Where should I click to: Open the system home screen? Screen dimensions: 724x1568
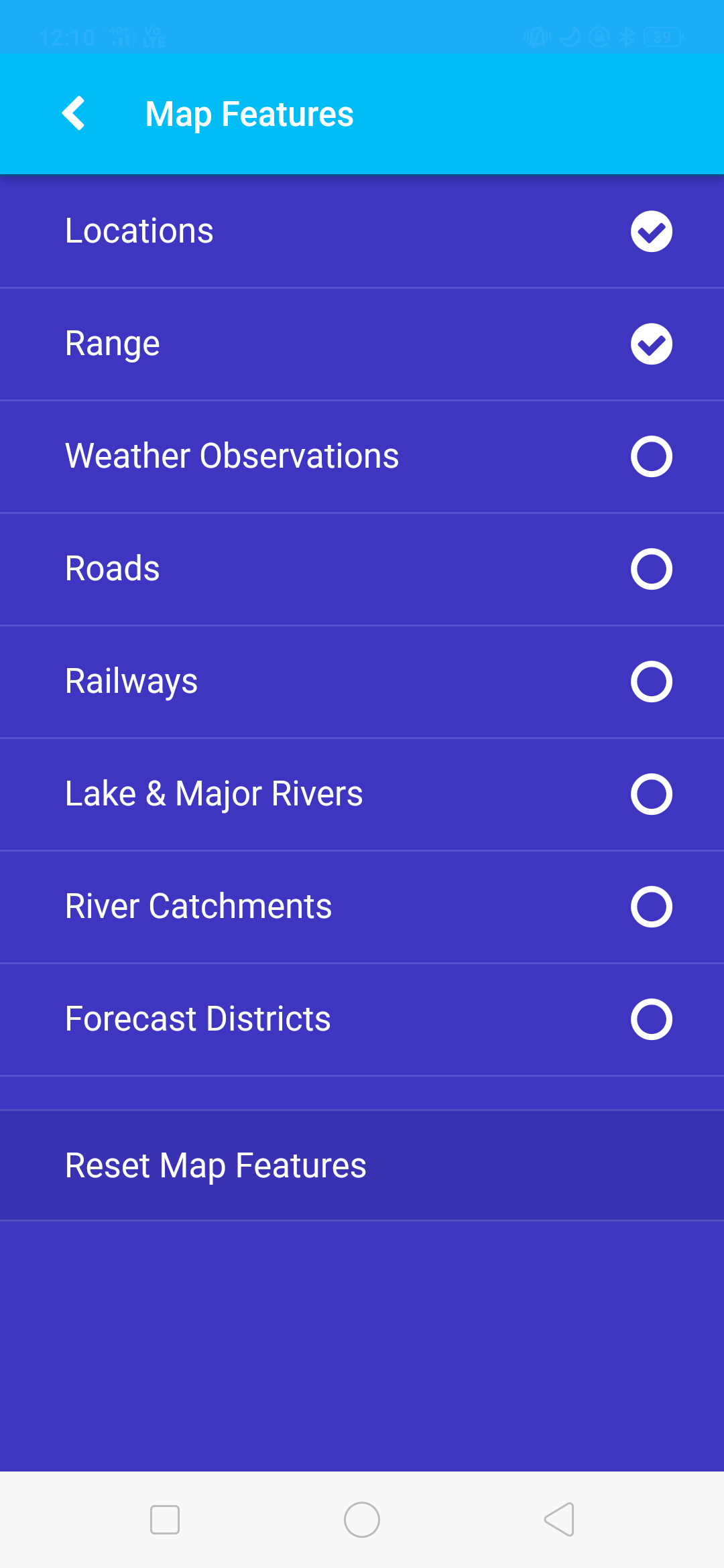362,1520
